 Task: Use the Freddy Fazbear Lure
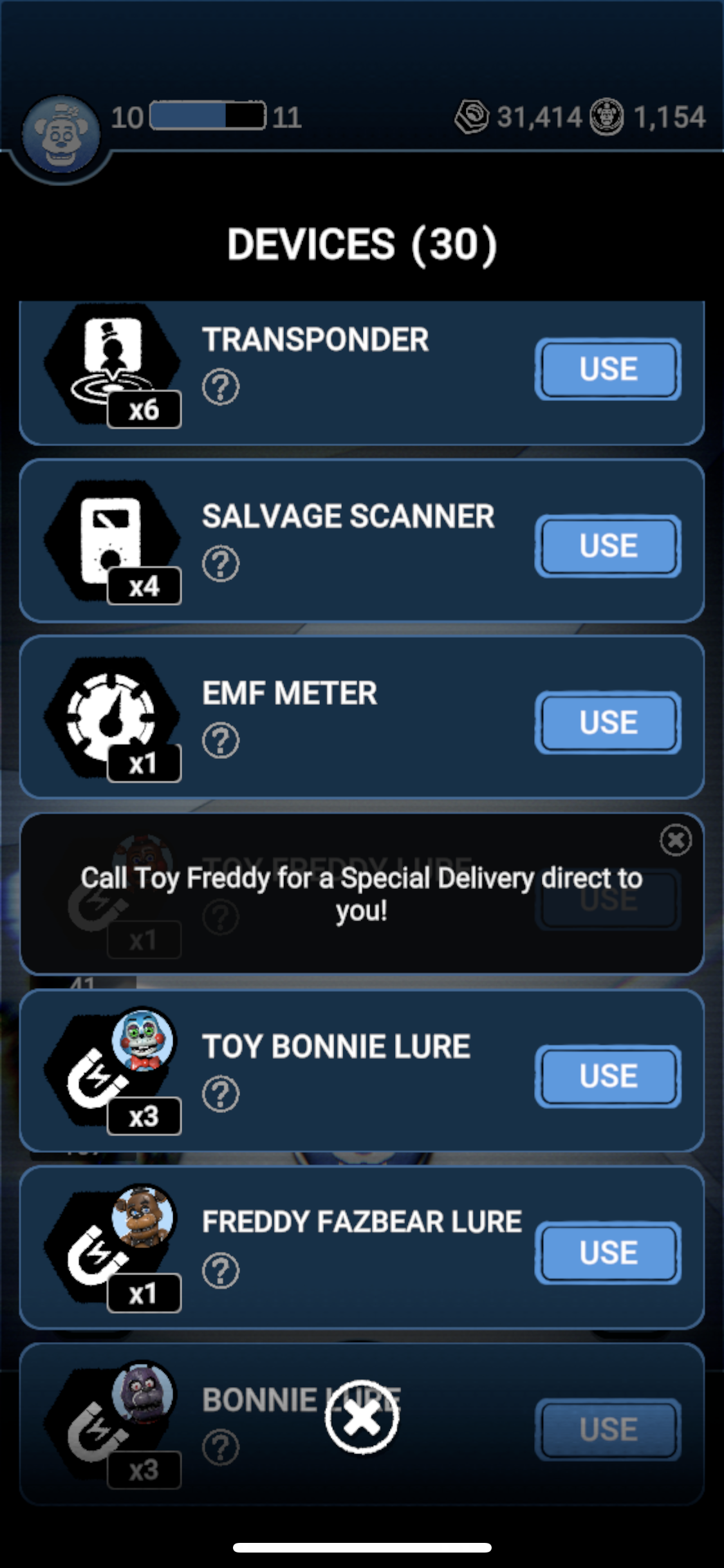pyautogui.click(x=608, y=1253)
